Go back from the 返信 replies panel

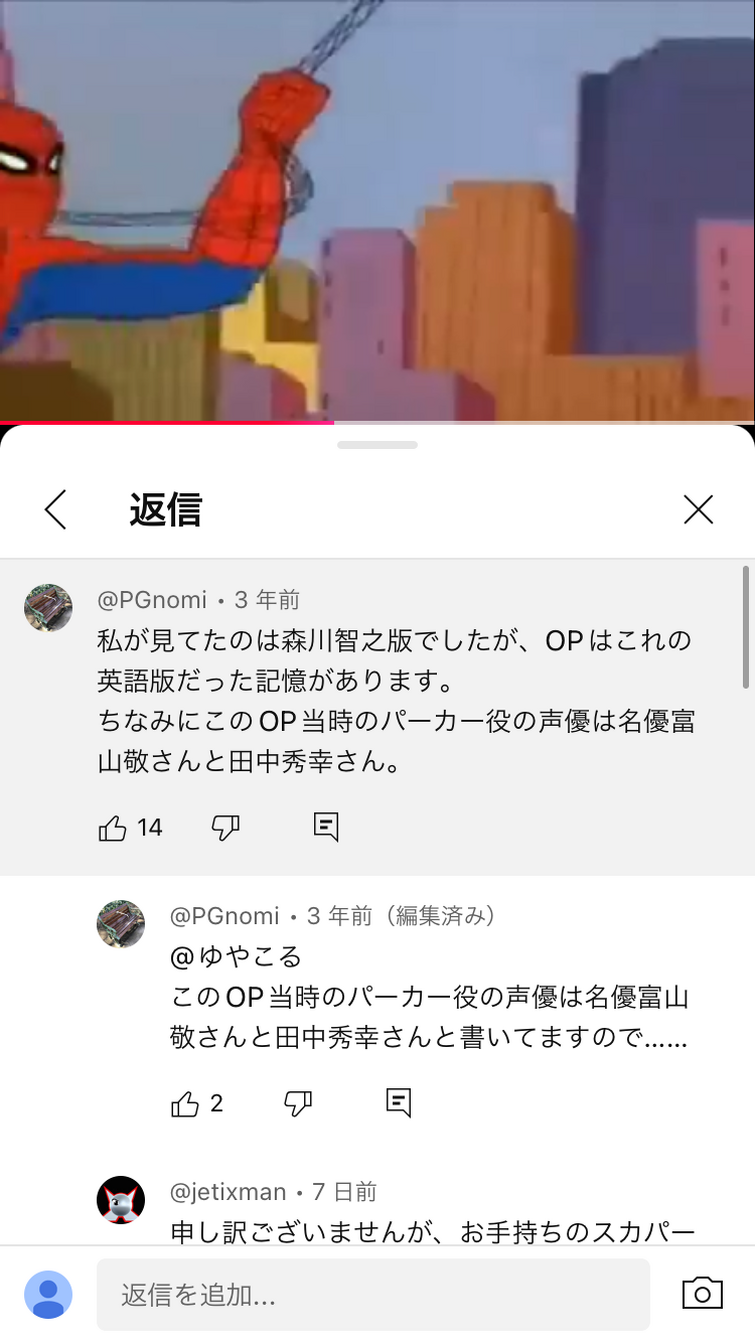point(56,510)
